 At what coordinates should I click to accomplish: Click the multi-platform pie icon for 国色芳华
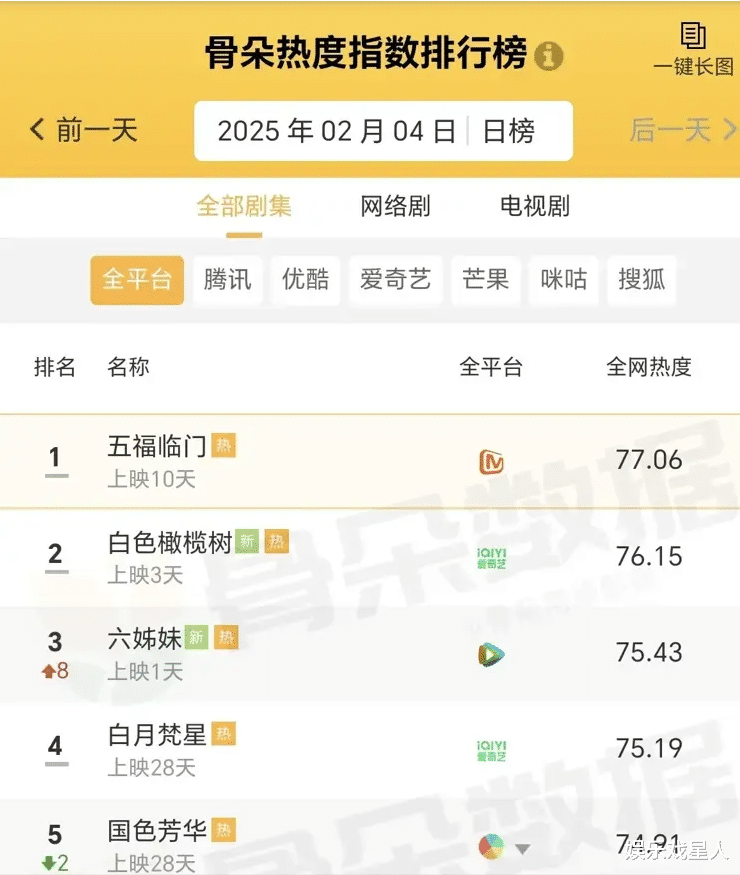tap(489, 845)
